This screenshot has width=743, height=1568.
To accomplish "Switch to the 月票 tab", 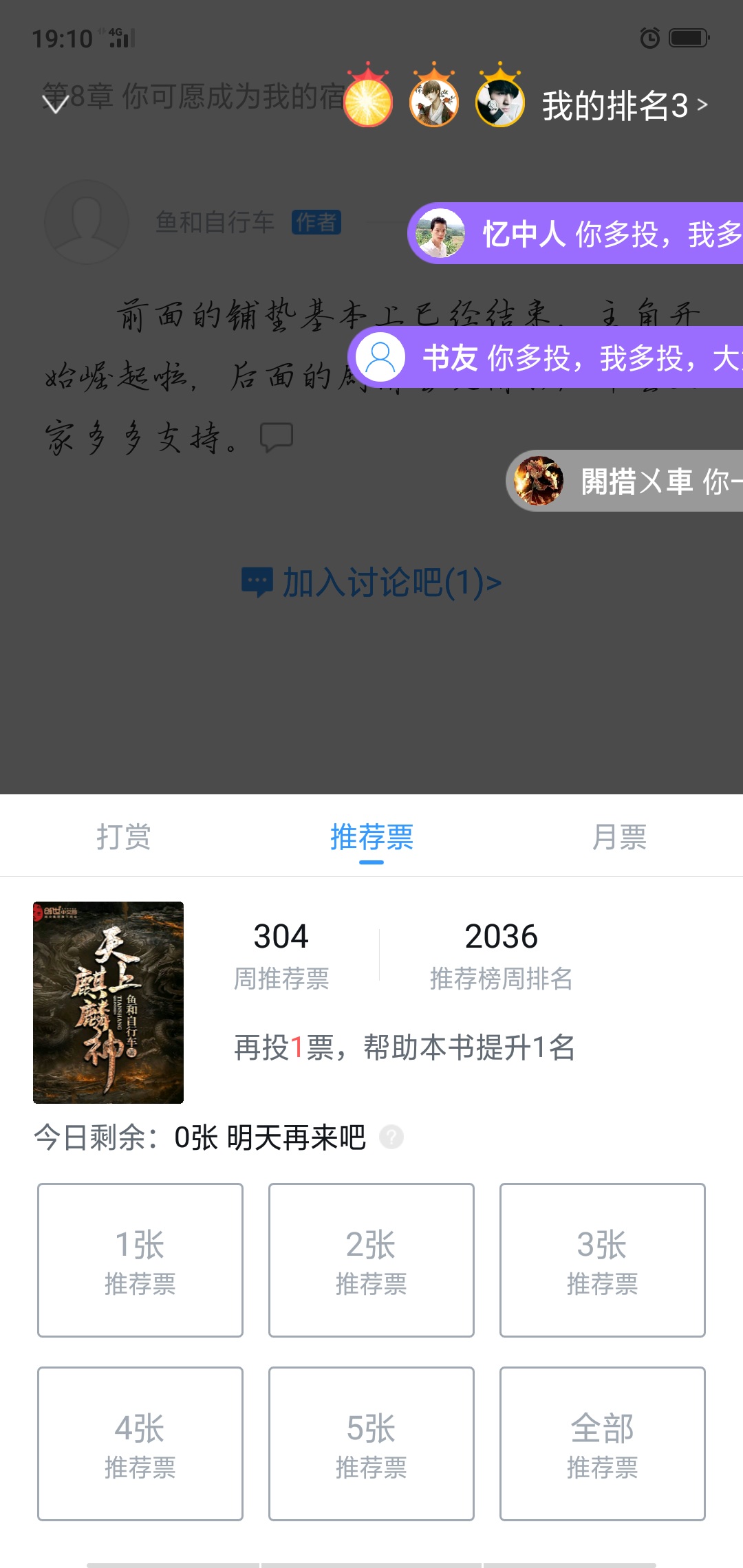I will pyautogui.click(x=619, y=836).
